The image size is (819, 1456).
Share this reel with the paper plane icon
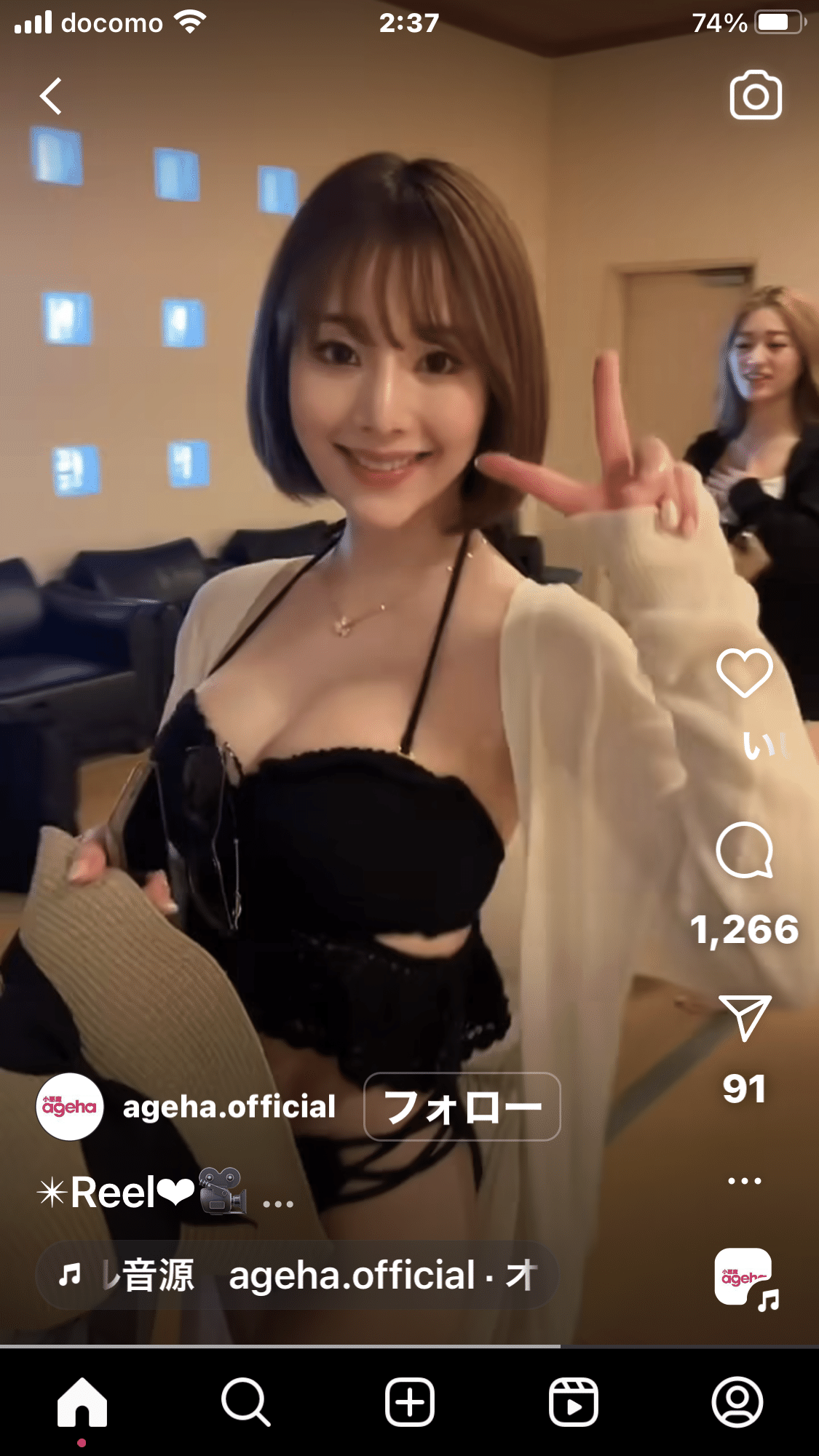click(744, 1017)
